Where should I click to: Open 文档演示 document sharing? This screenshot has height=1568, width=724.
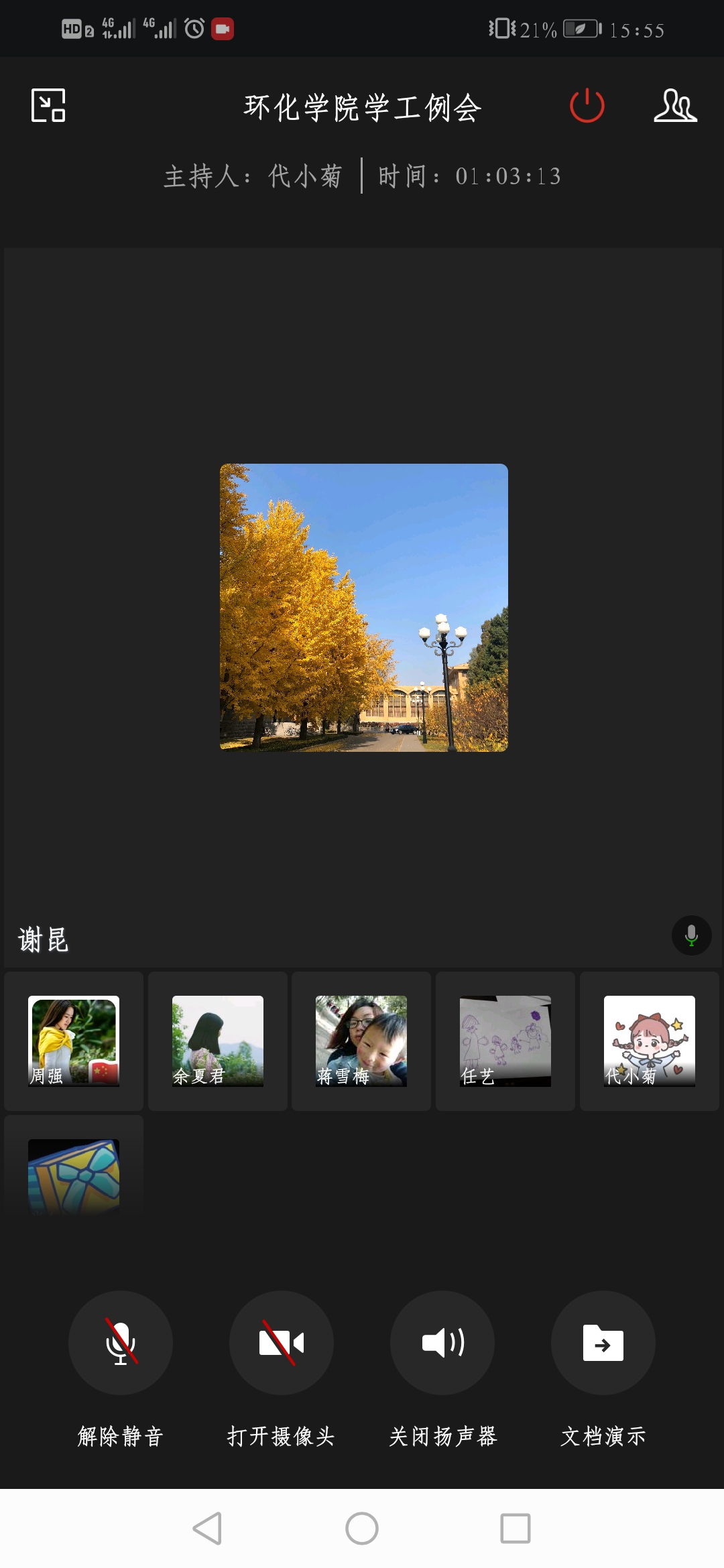(x=603, y=1343)
